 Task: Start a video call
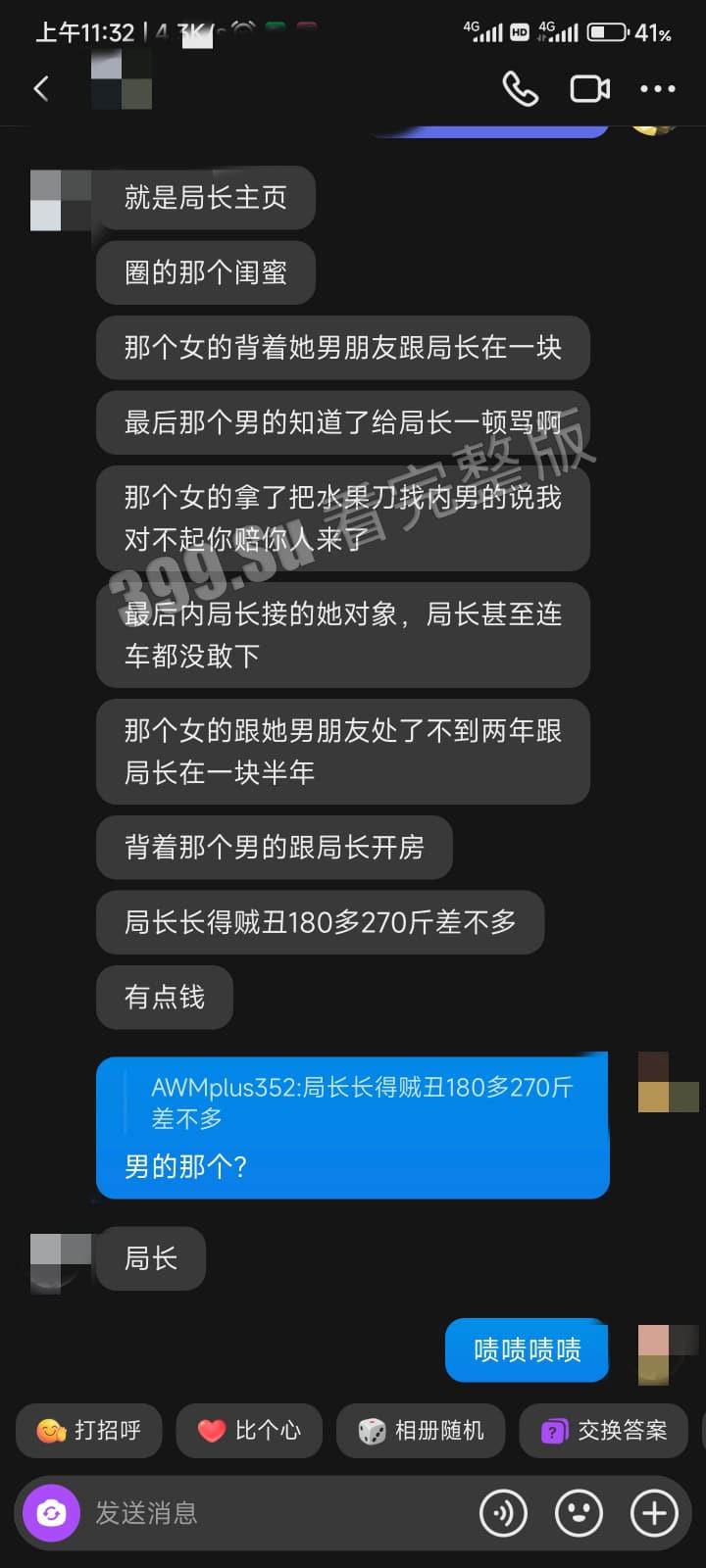tap(589, 89)
